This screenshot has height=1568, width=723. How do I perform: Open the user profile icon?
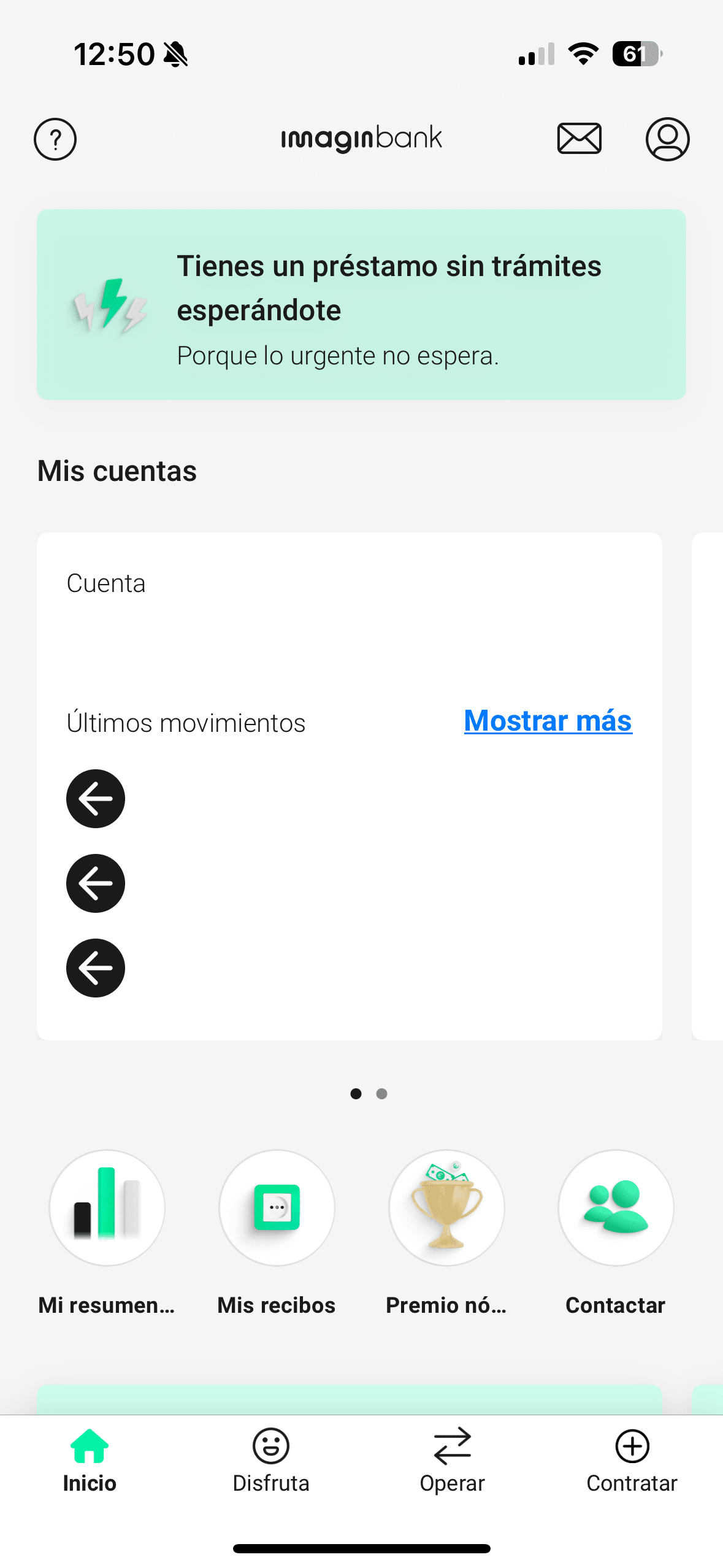click(667, 139)
